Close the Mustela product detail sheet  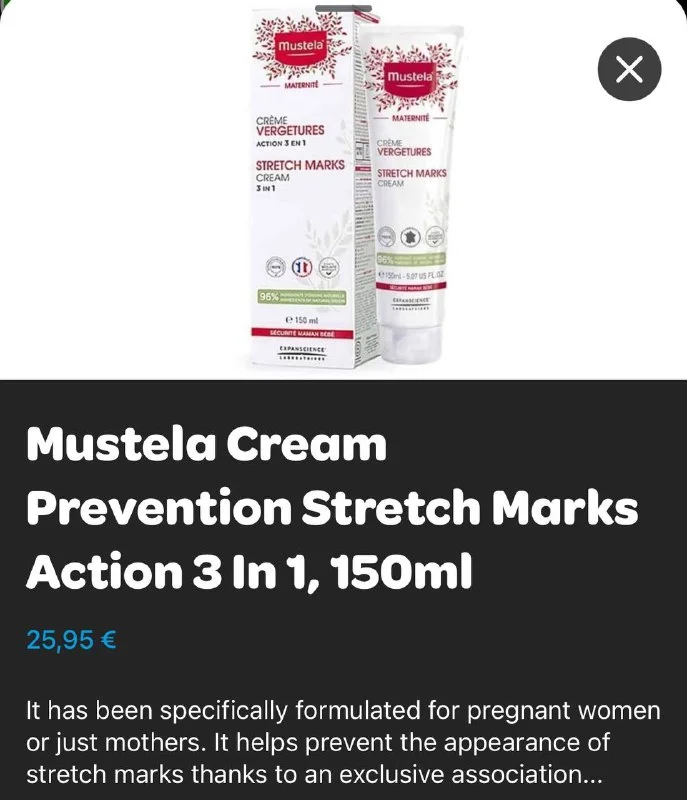click(x=628, y=70)
